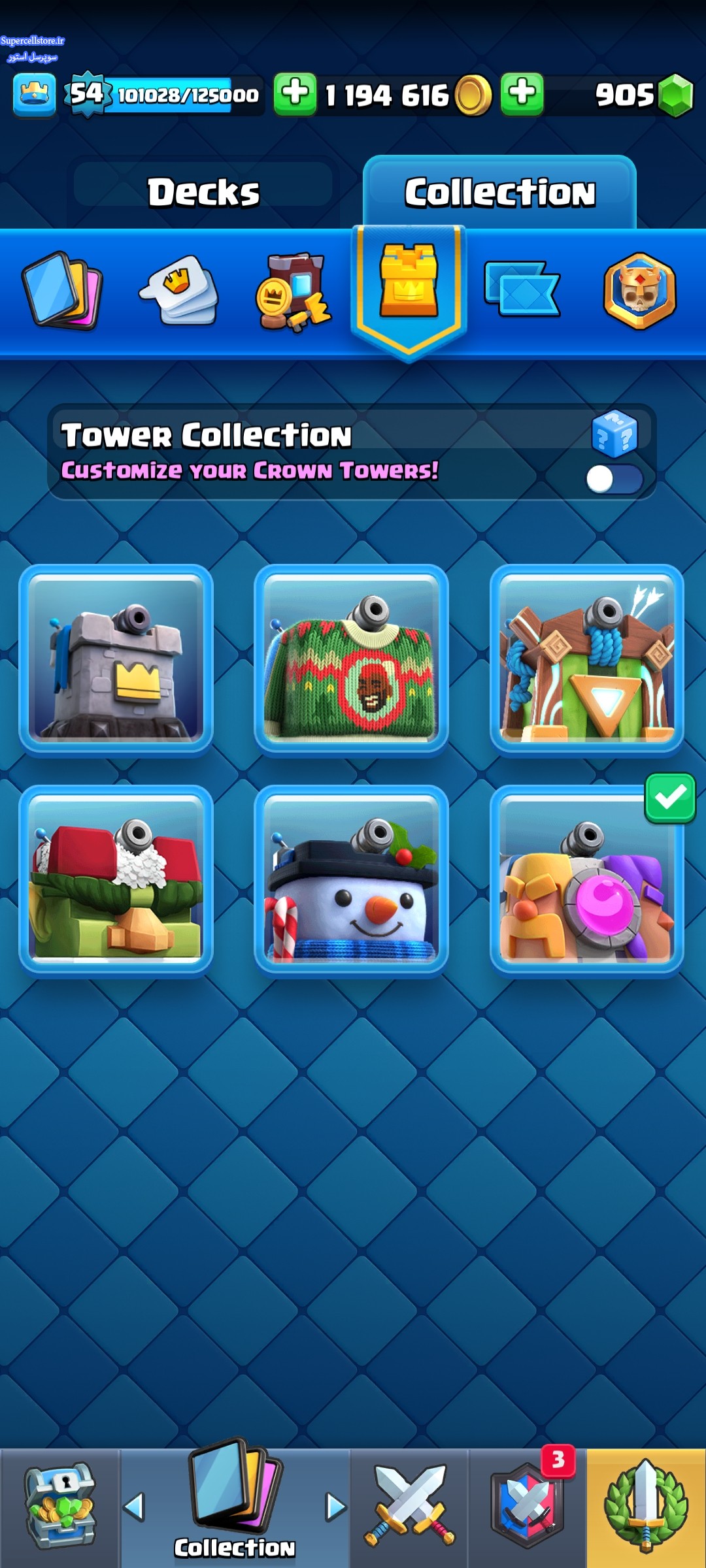
Task: Select the green Christmas sweater tower skin
Action: (x=351, y=660)
